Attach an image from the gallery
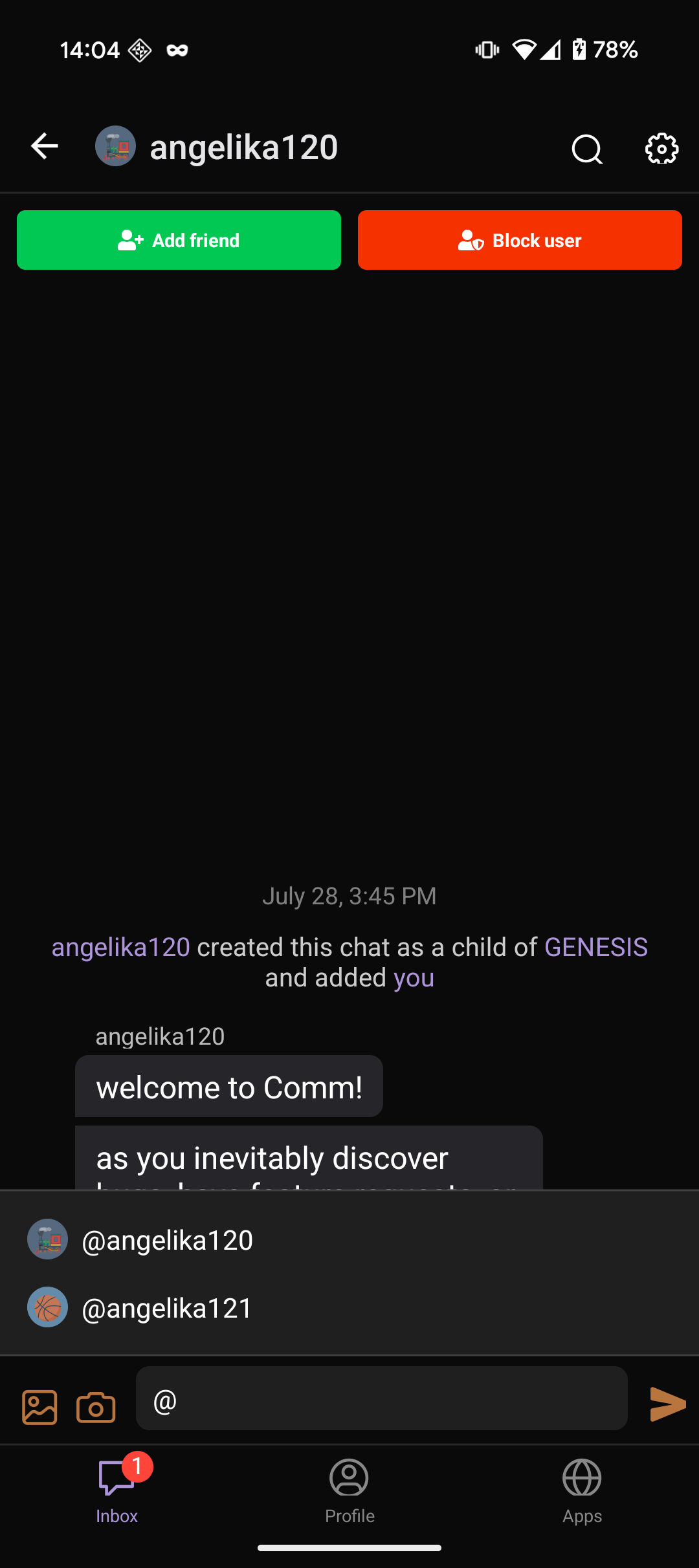 click(40, 1407)
